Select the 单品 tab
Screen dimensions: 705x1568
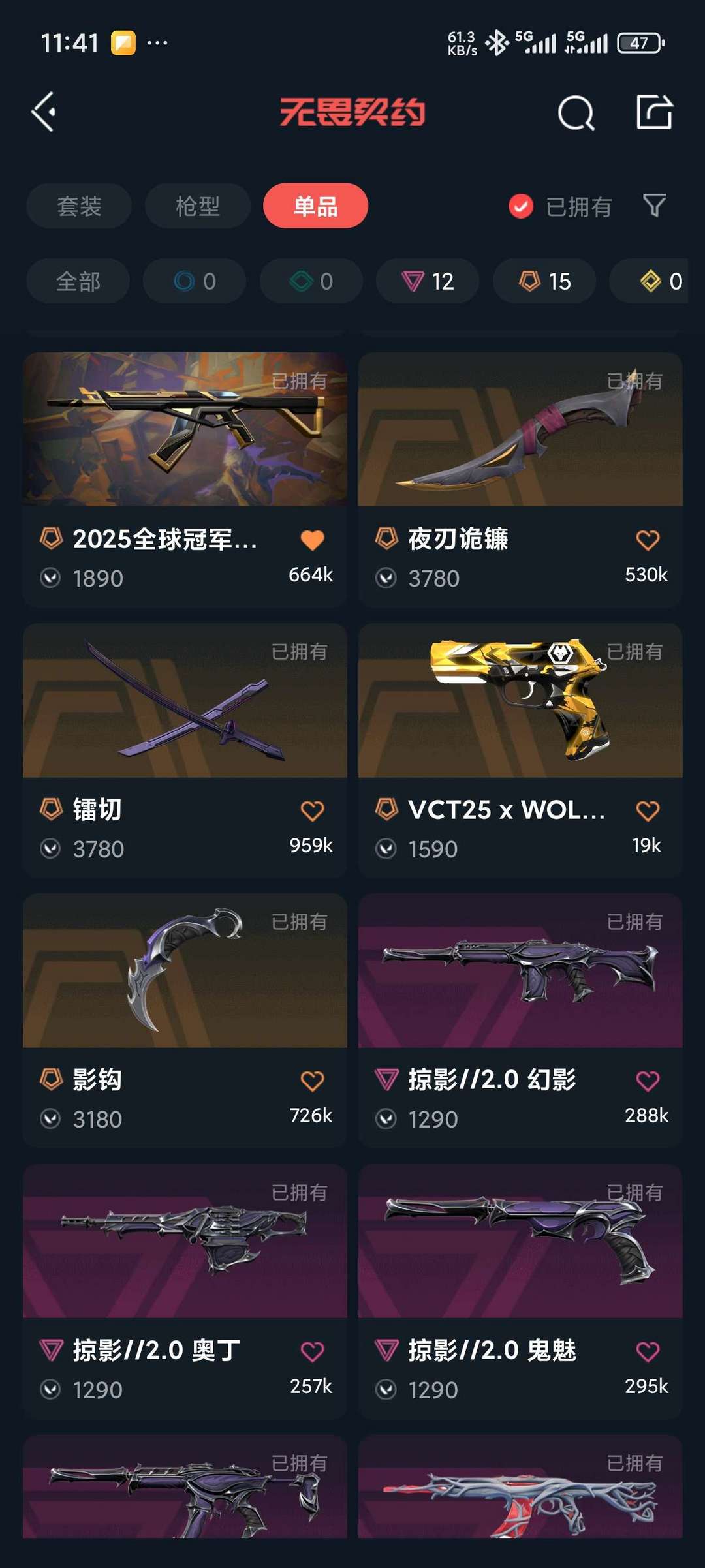tap(315, 206)
